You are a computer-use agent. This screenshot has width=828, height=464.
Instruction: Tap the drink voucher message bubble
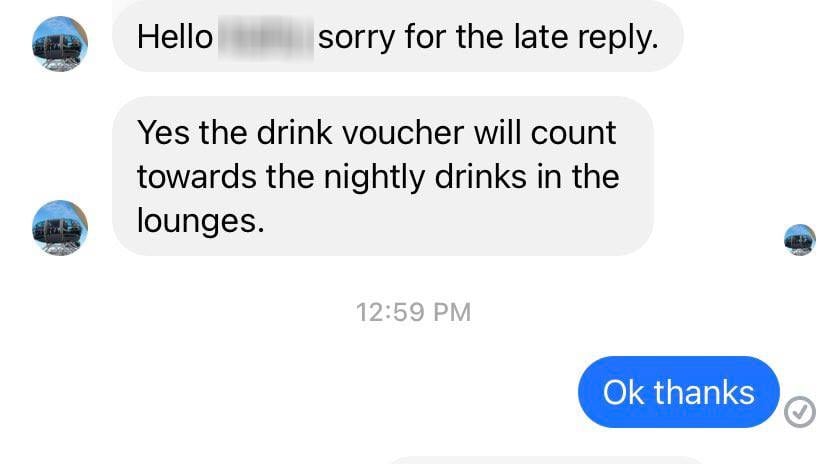click(382, 177)
